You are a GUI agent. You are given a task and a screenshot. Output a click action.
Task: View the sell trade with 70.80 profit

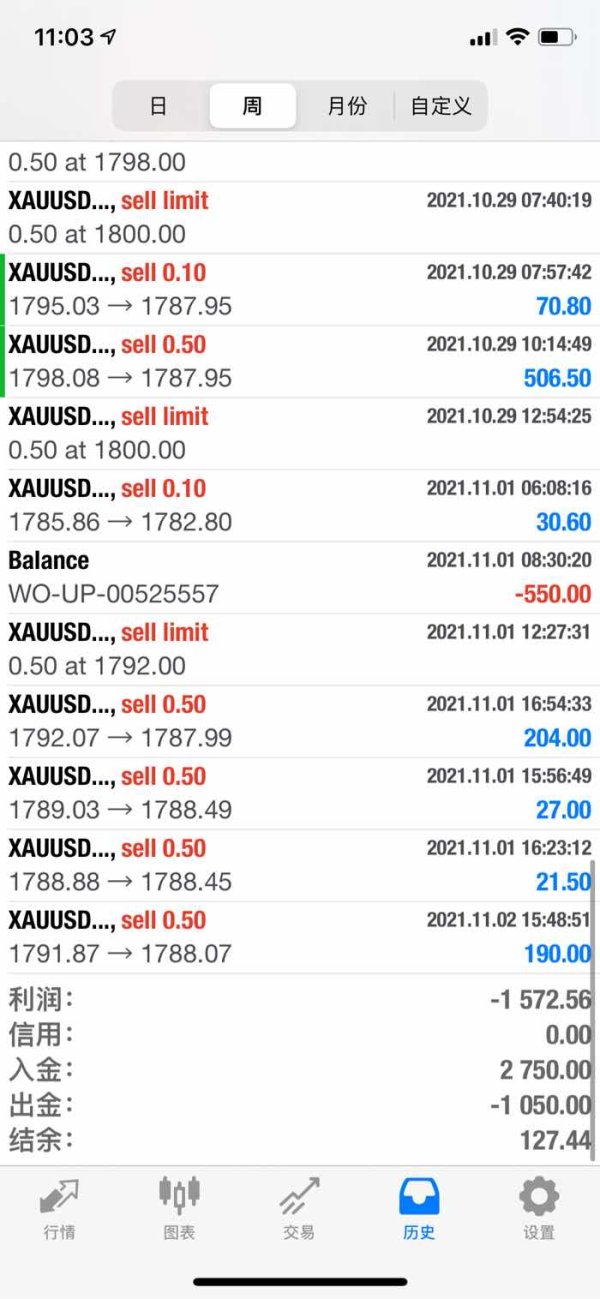click(x=300, y=290)
